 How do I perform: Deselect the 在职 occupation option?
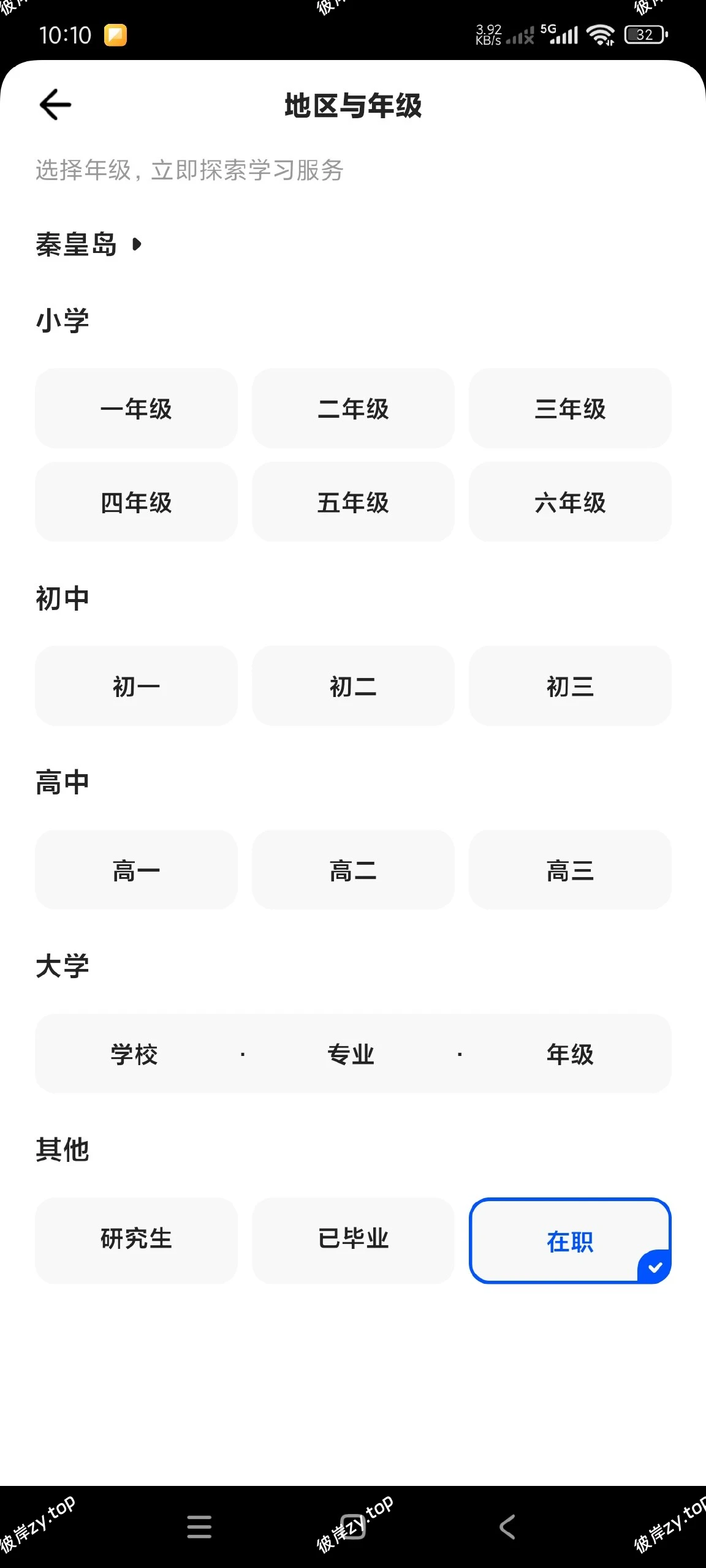569,1240
